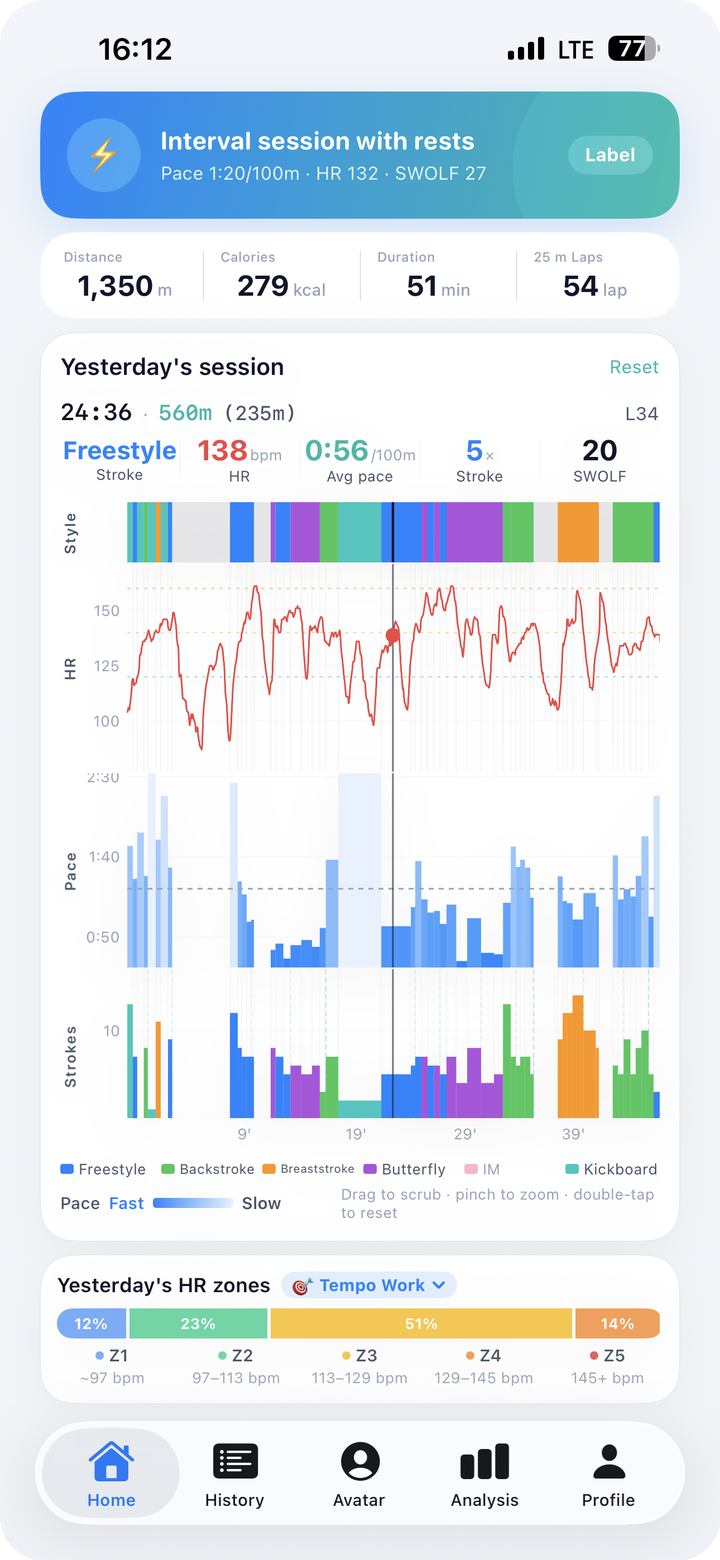Reset the session chart view

pos(634,367)
